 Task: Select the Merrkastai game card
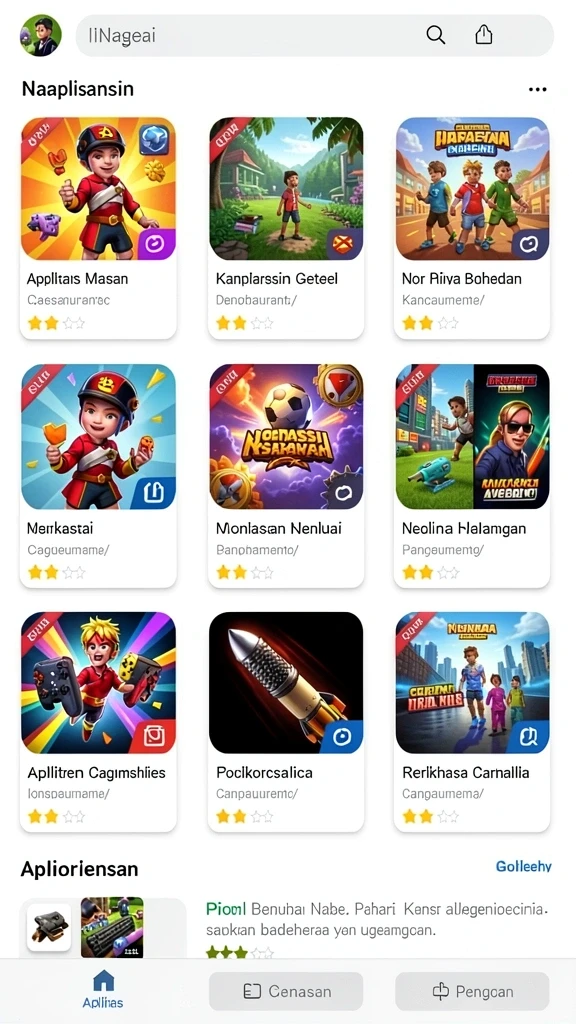[98, 476]
